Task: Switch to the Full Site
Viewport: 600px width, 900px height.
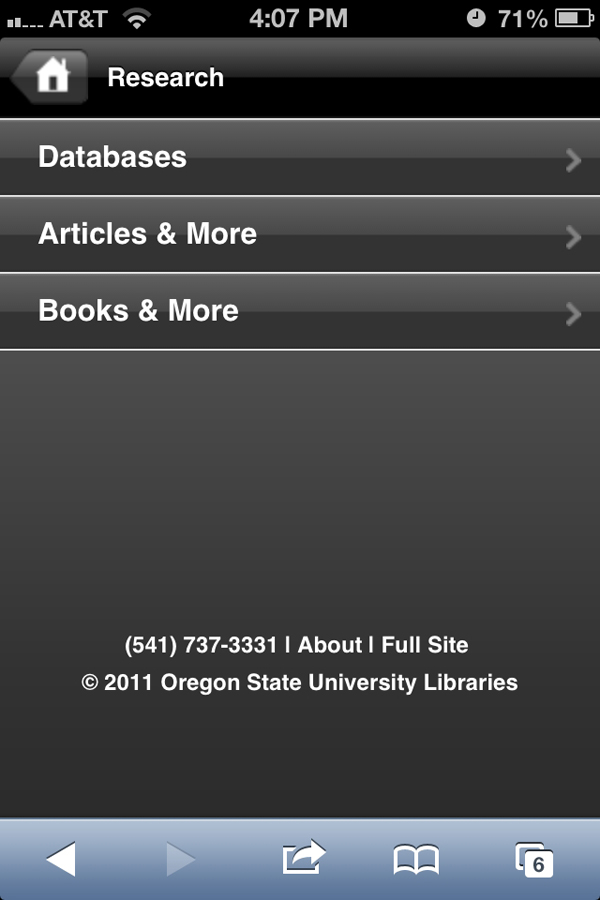Action: click(424, 645)
